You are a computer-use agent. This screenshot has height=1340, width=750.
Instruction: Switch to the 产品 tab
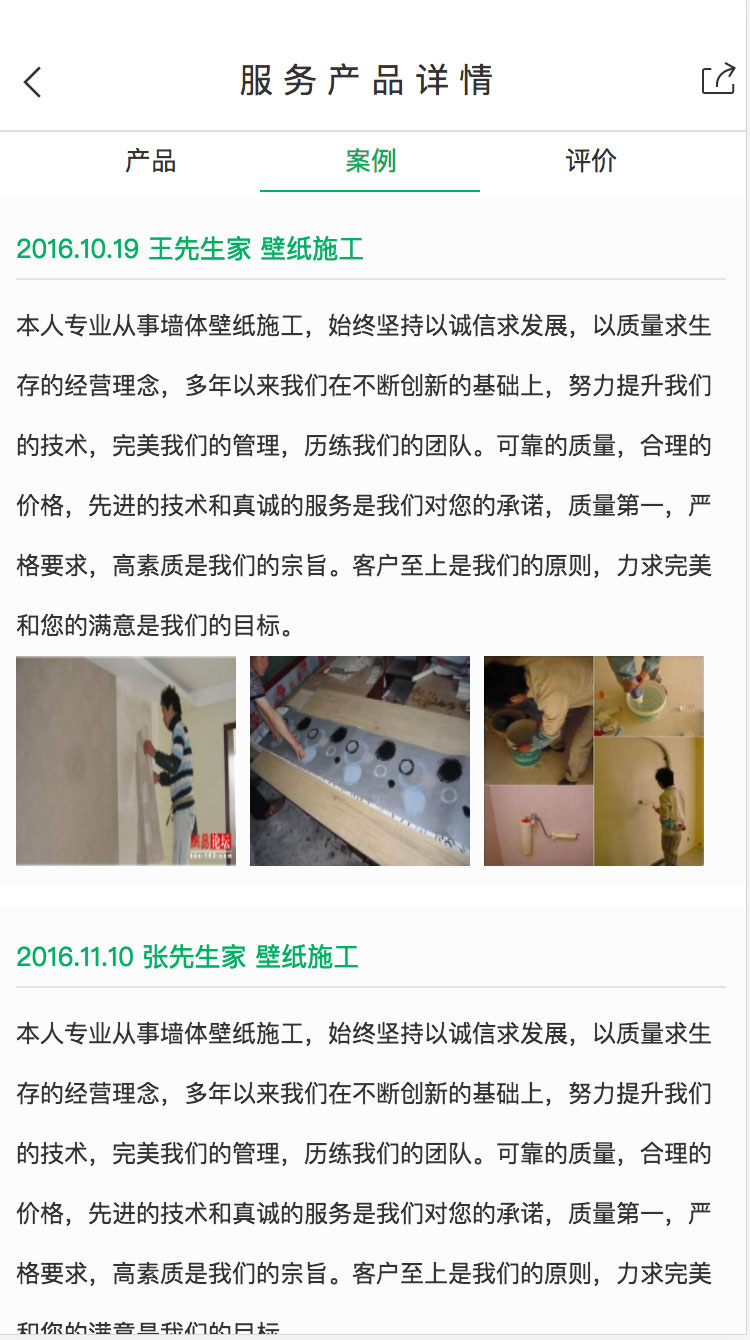[x=150, y=160]
